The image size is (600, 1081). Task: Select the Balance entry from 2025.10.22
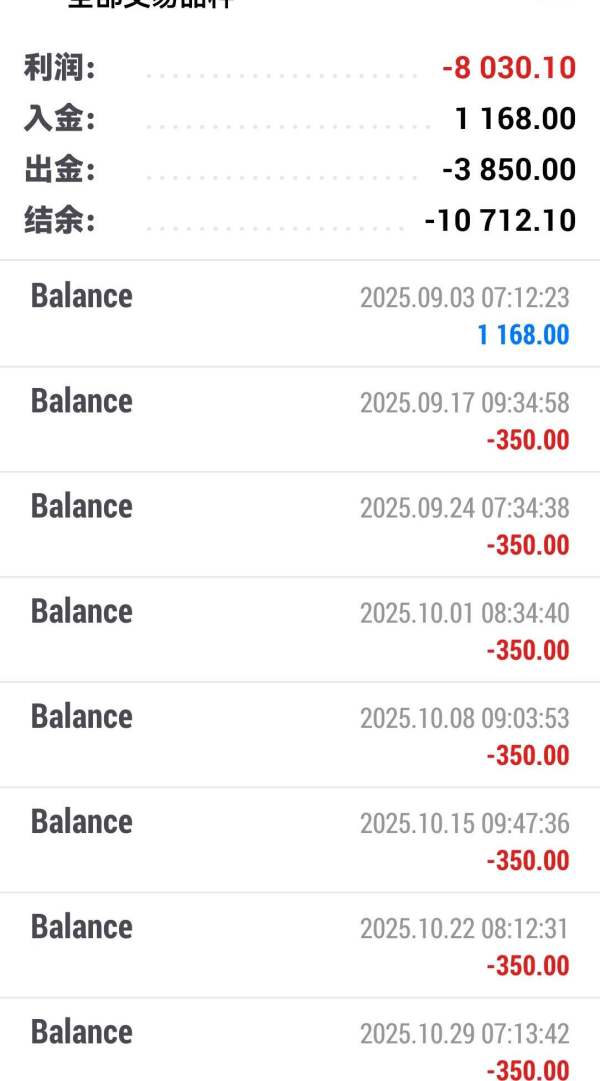pos(300,944)
